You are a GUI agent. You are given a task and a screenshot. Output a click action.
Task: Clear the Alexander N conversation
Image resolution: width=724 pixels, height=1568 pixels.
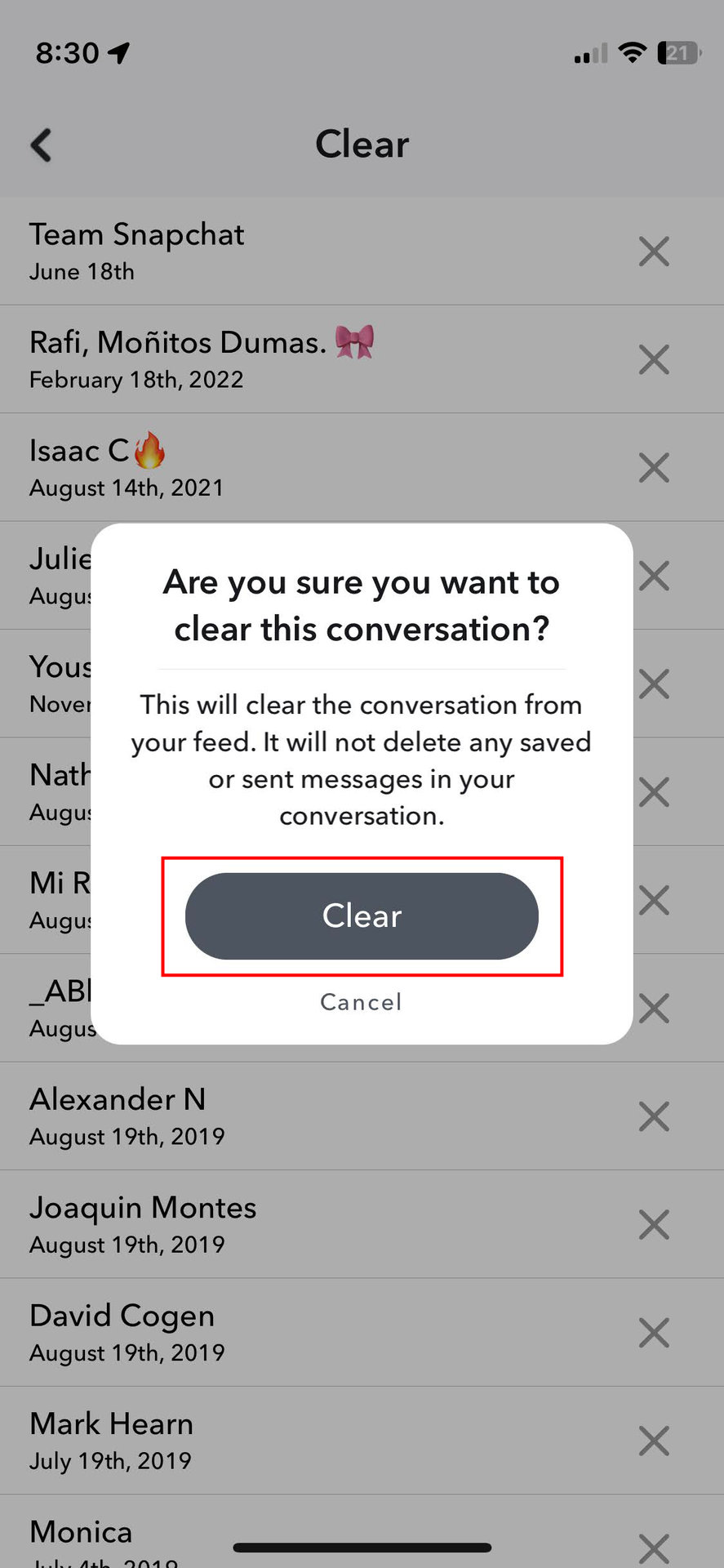point(654,1116)
